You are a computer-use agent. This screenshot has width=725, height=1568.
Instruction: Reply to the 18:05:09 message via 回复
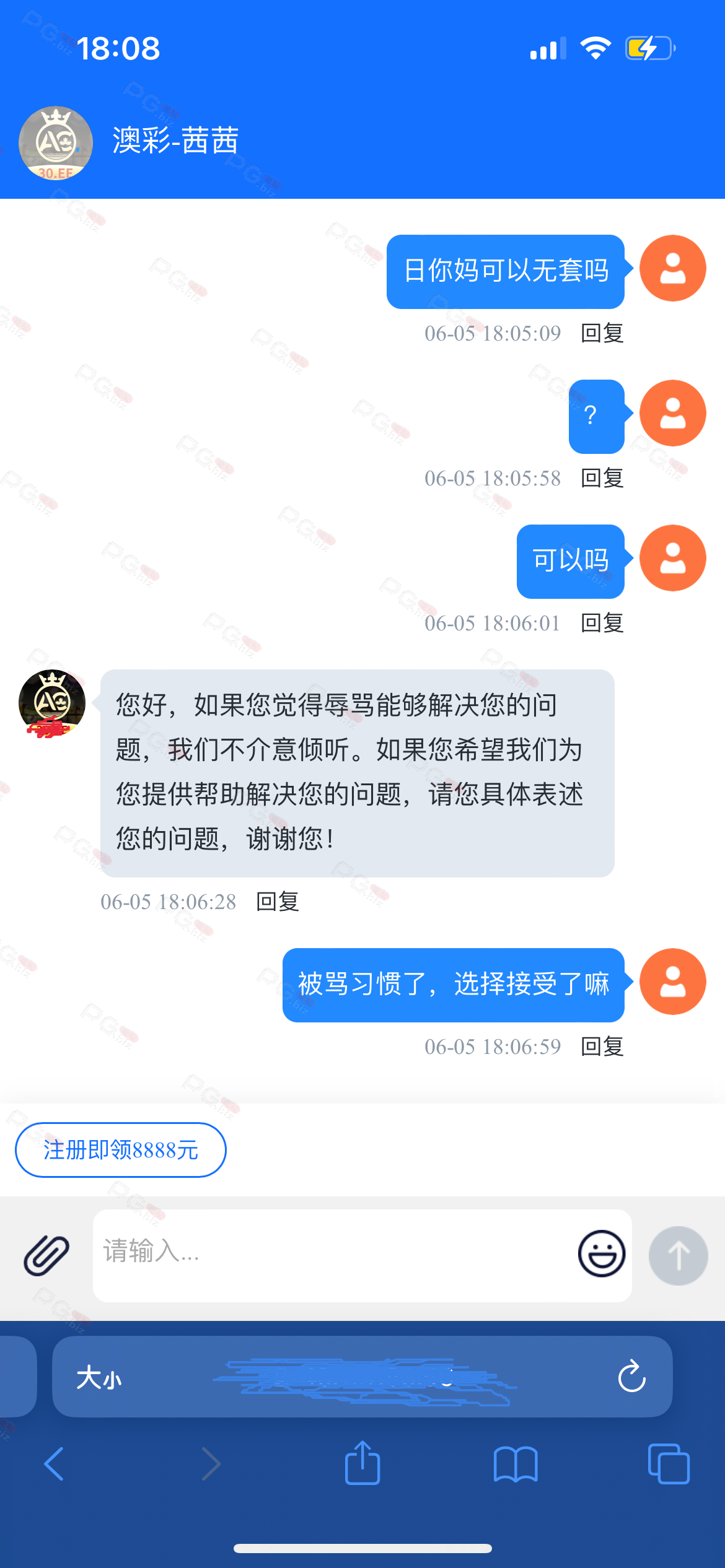[602, 333]
